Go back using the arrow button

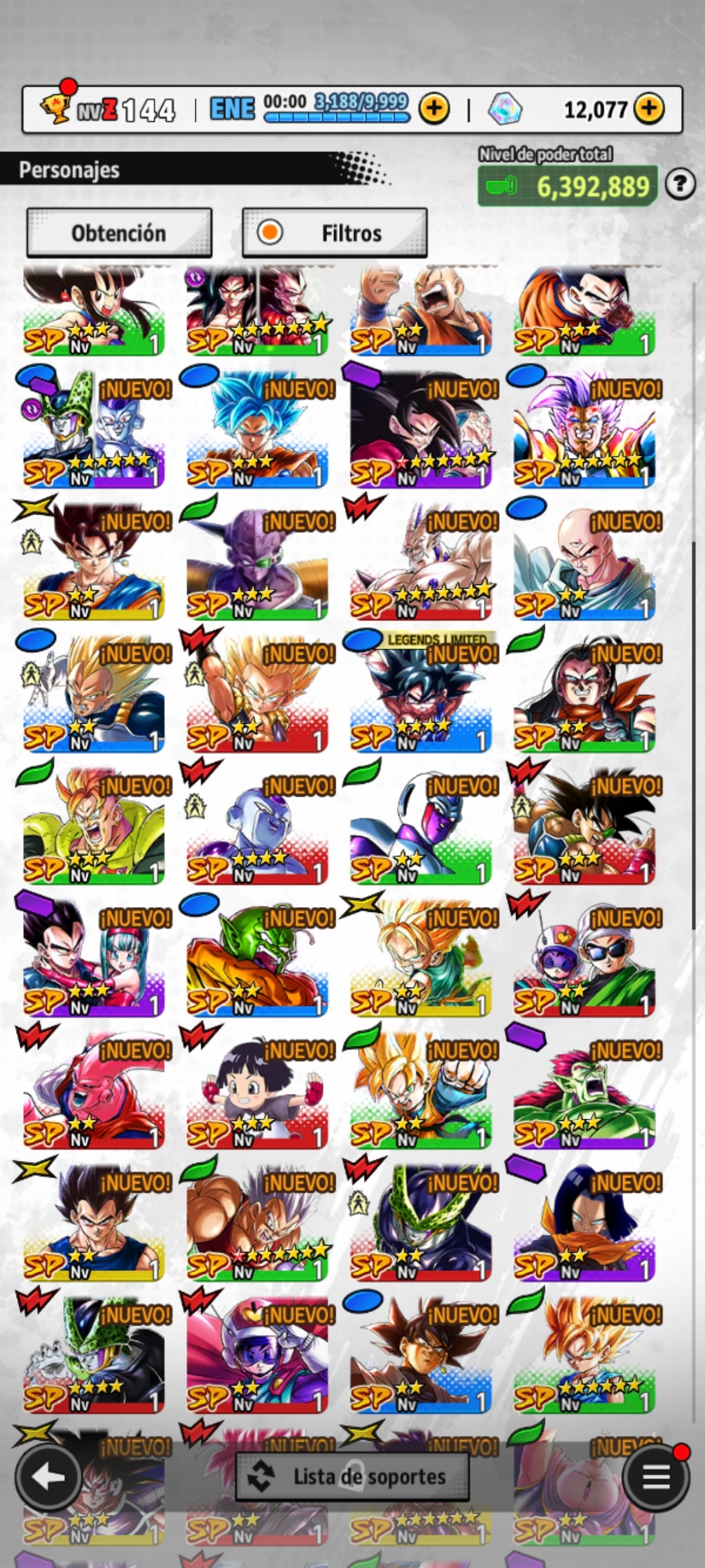[x=49, y=1476]
